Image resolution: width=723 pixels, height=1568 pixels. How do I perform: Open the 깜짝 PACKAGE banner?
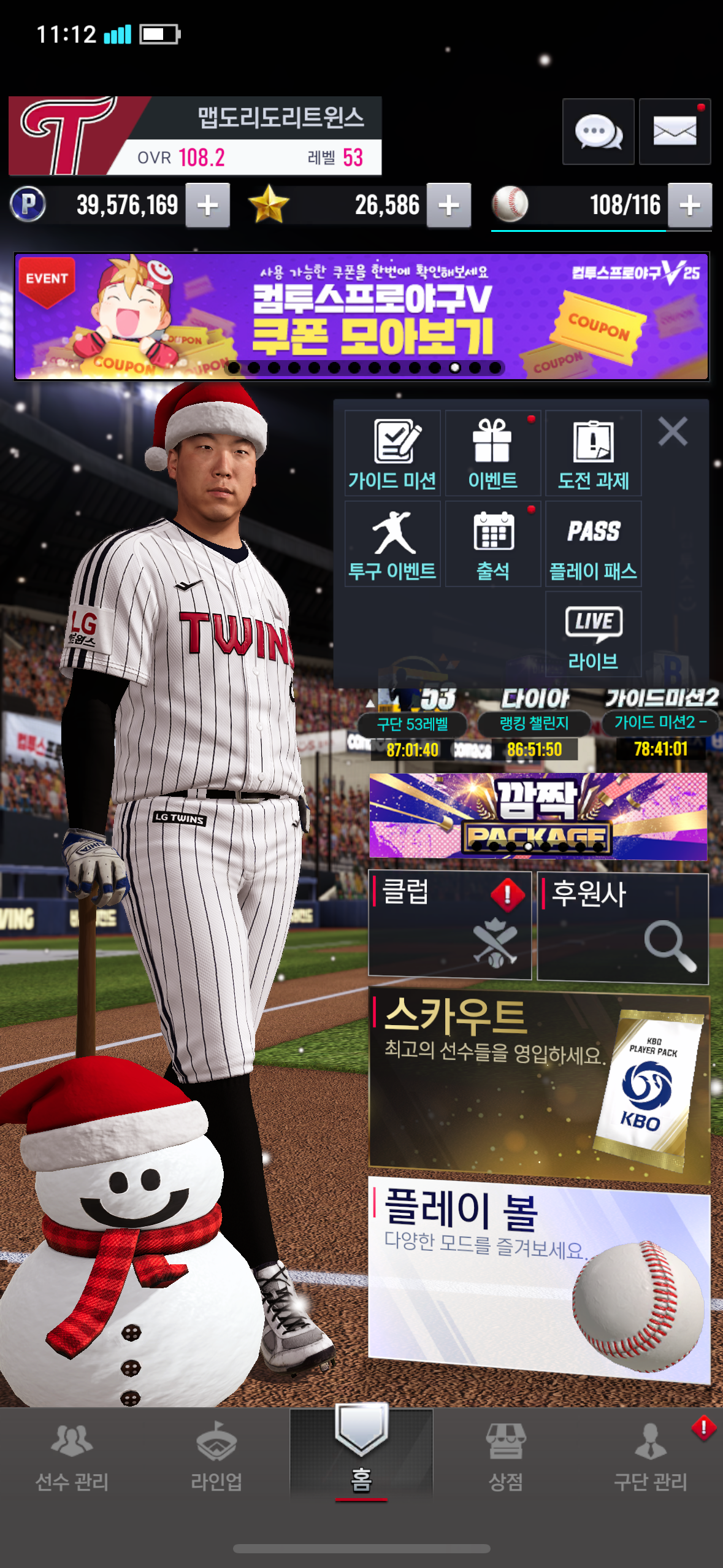pos(538,815)
